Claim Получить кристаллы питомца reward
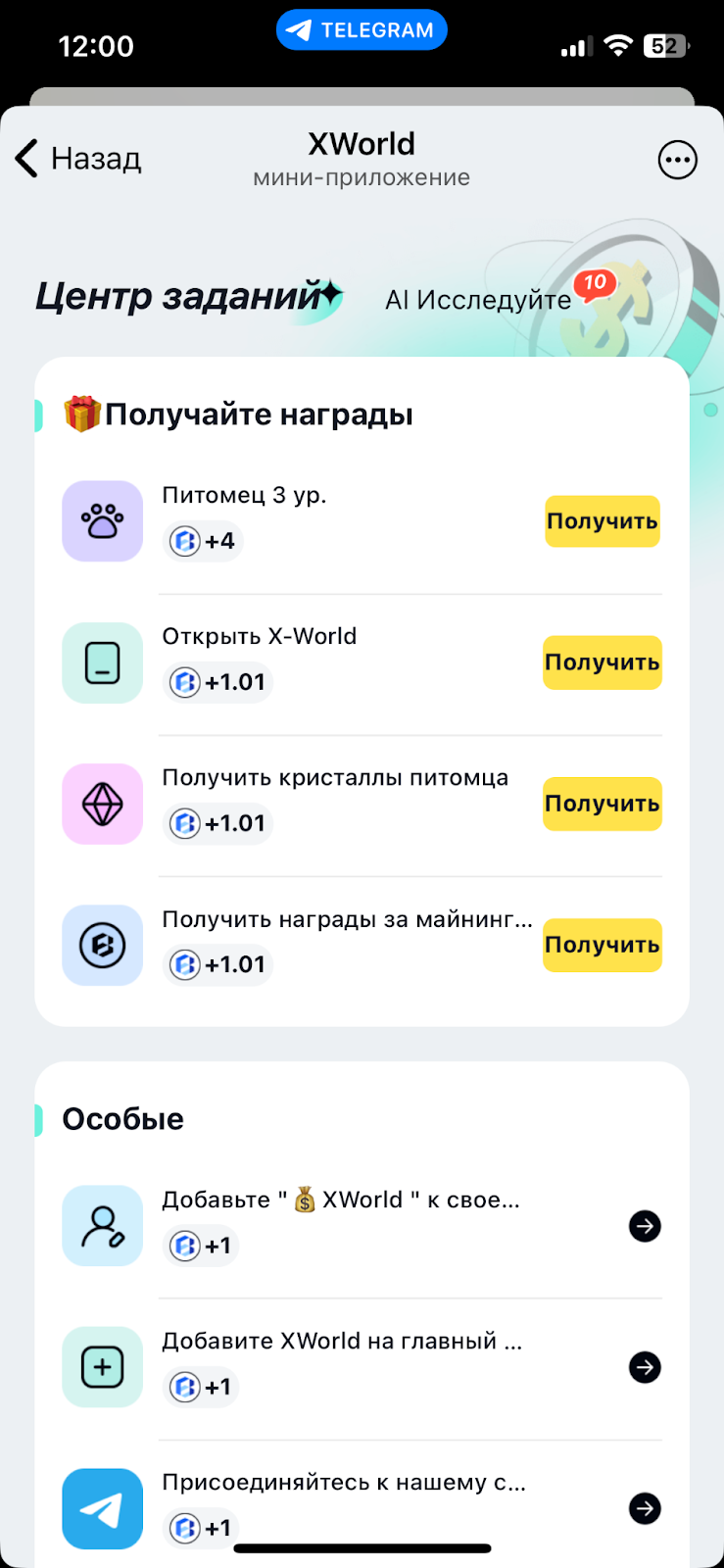724x1568 pixels. pyautogui.click(x=602, y=804)
